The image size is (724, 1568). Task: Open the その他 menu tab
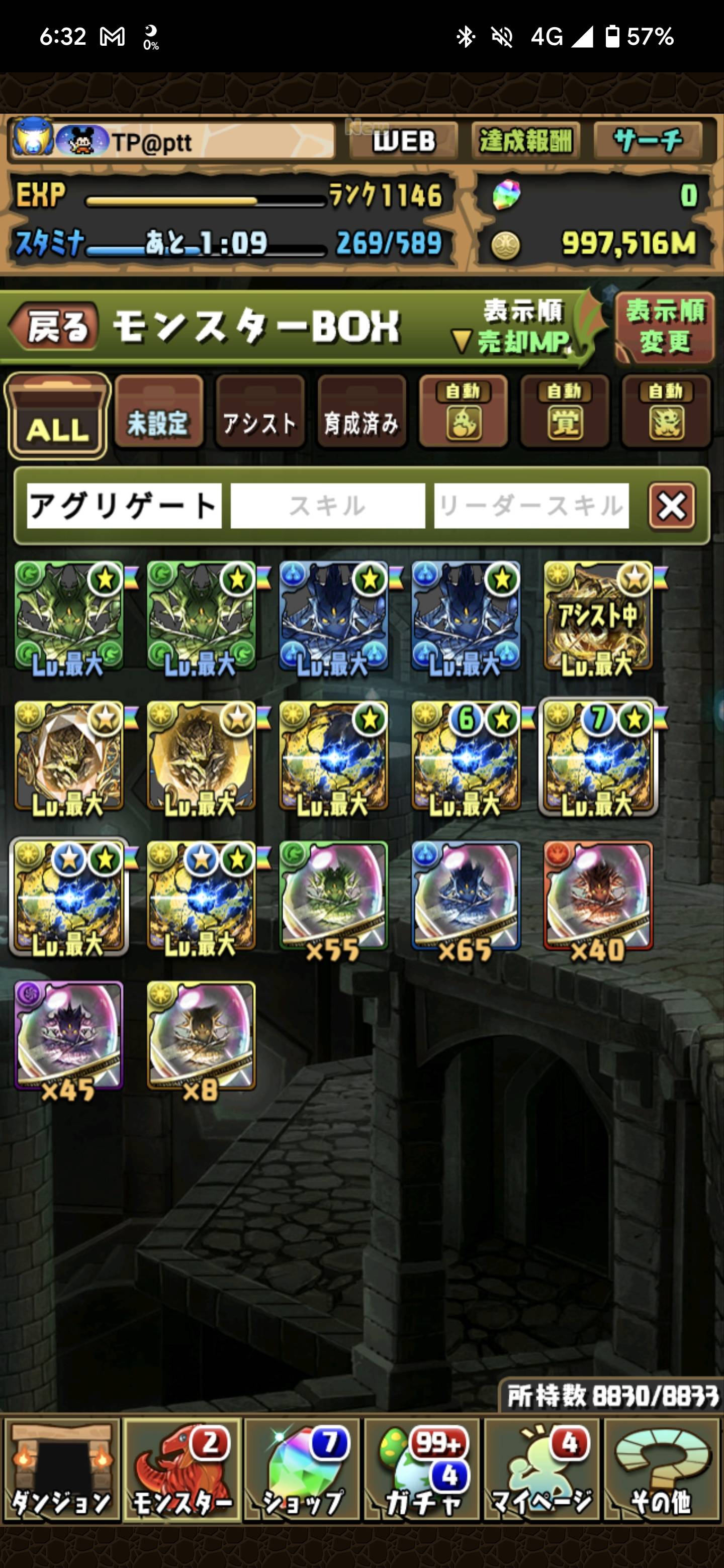(663, 1471)
